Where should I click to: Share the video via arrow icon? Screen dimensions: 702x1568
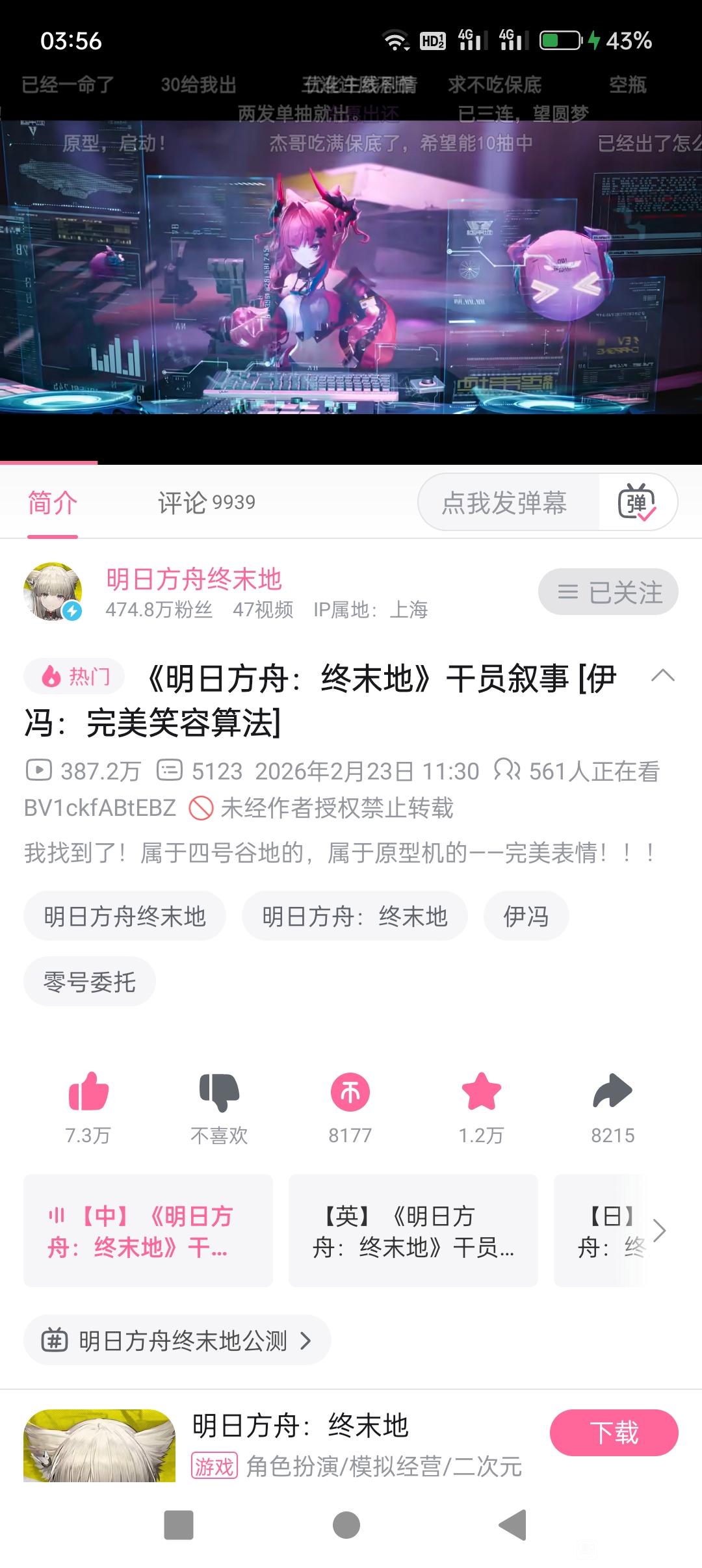[x=612, y=1091]
